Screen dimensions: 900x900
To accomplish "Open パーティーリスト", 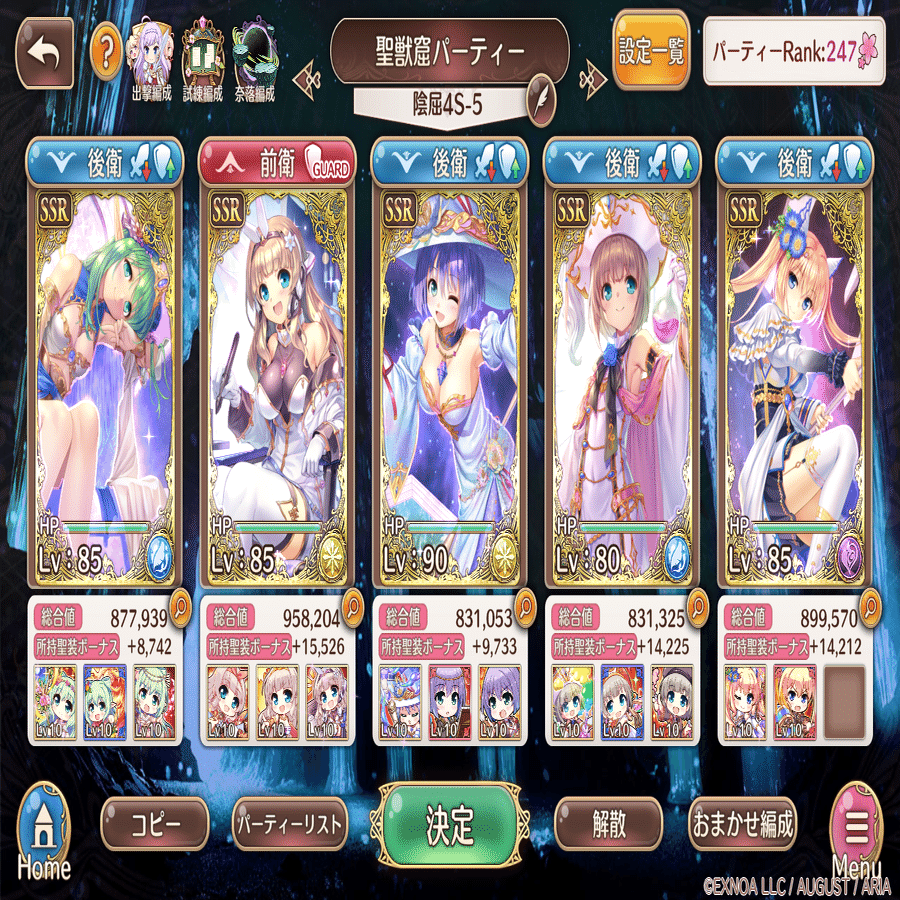I will 290,825.
